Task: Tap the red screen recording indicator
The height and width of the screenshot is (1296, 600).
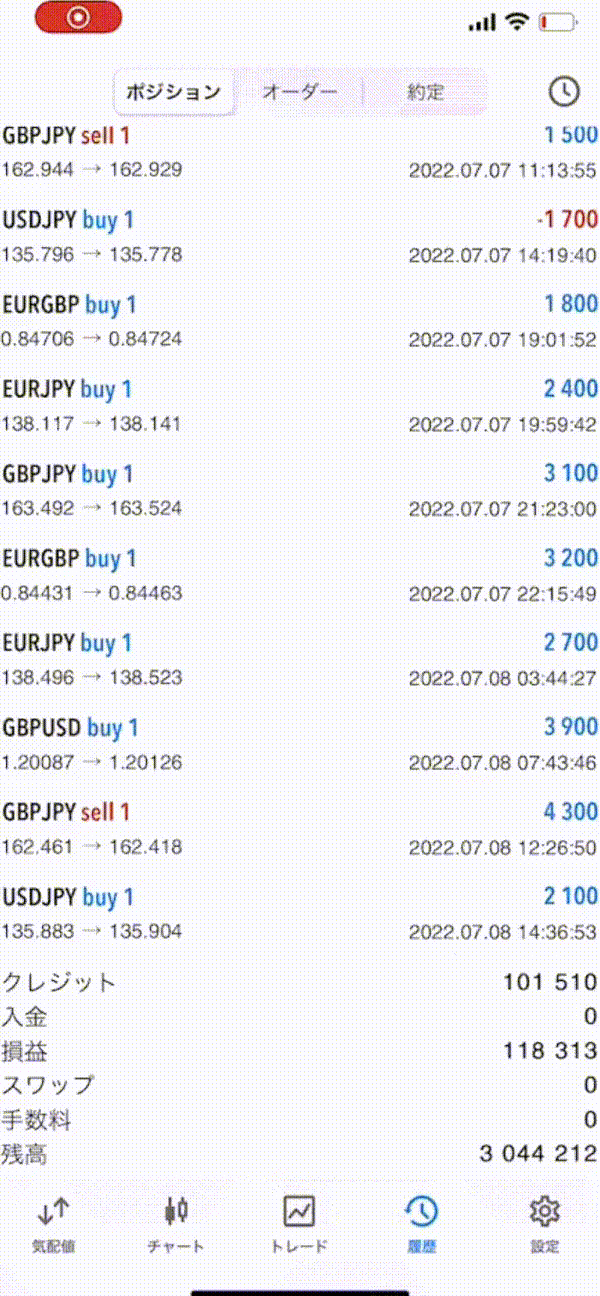Action: click(78, 18)
